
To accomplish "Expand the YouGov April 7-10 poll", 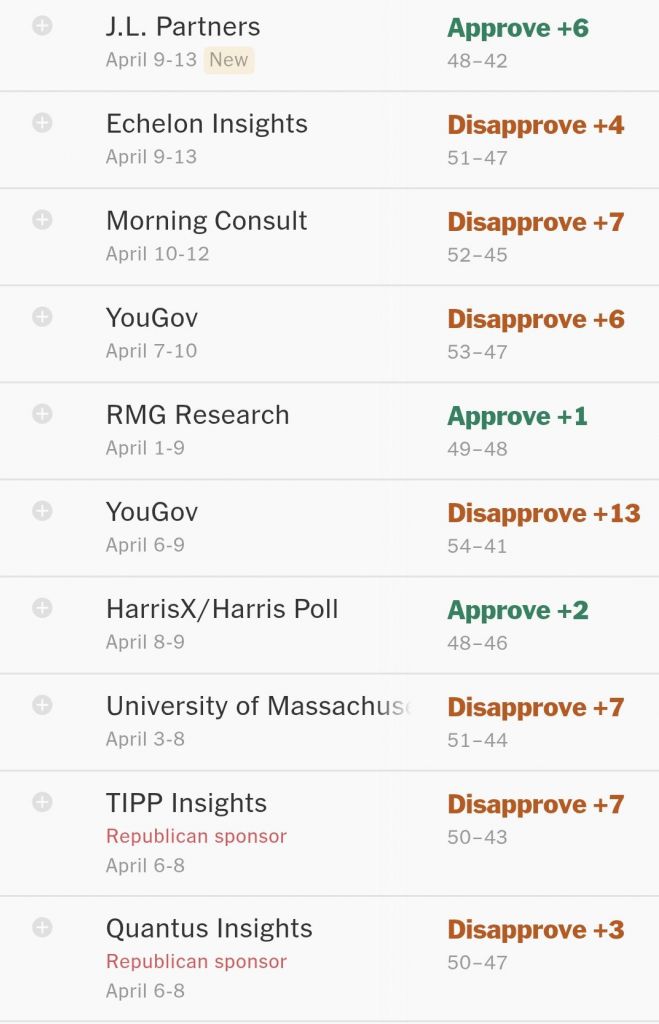I will 42,317.
